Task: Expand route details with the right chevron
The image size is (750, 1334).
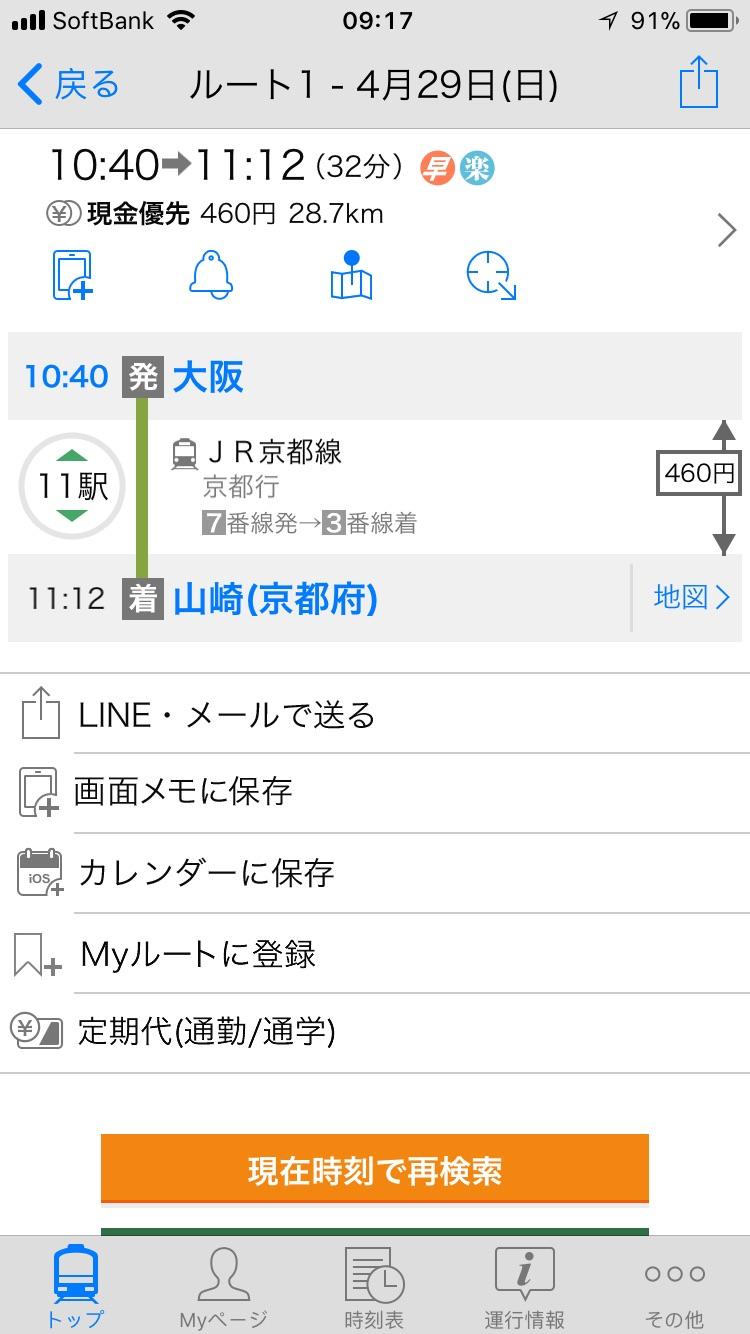Action: pos(727,232)
